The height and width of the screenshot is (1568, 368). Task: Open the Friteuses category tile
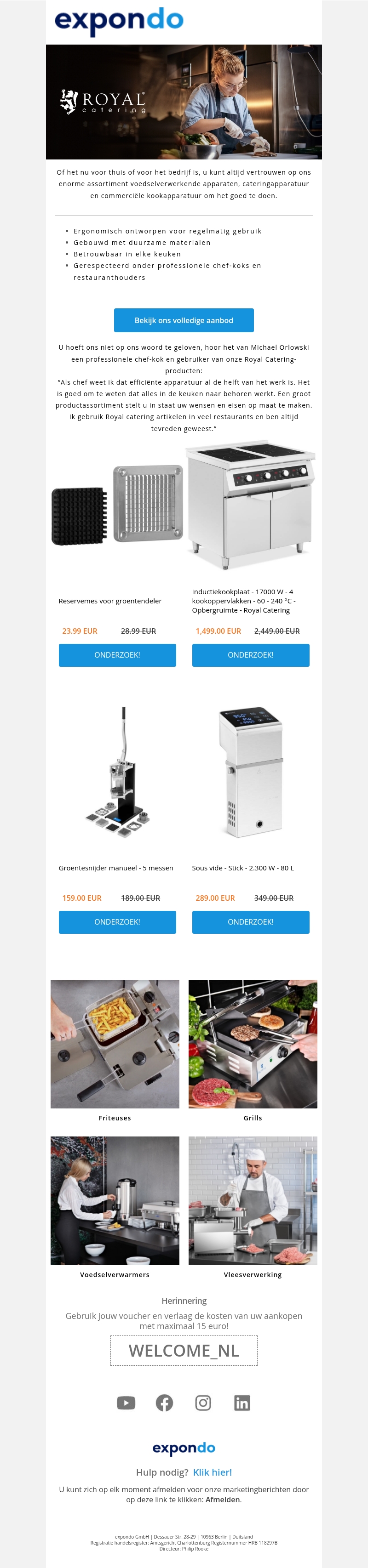pos(115,1044)
